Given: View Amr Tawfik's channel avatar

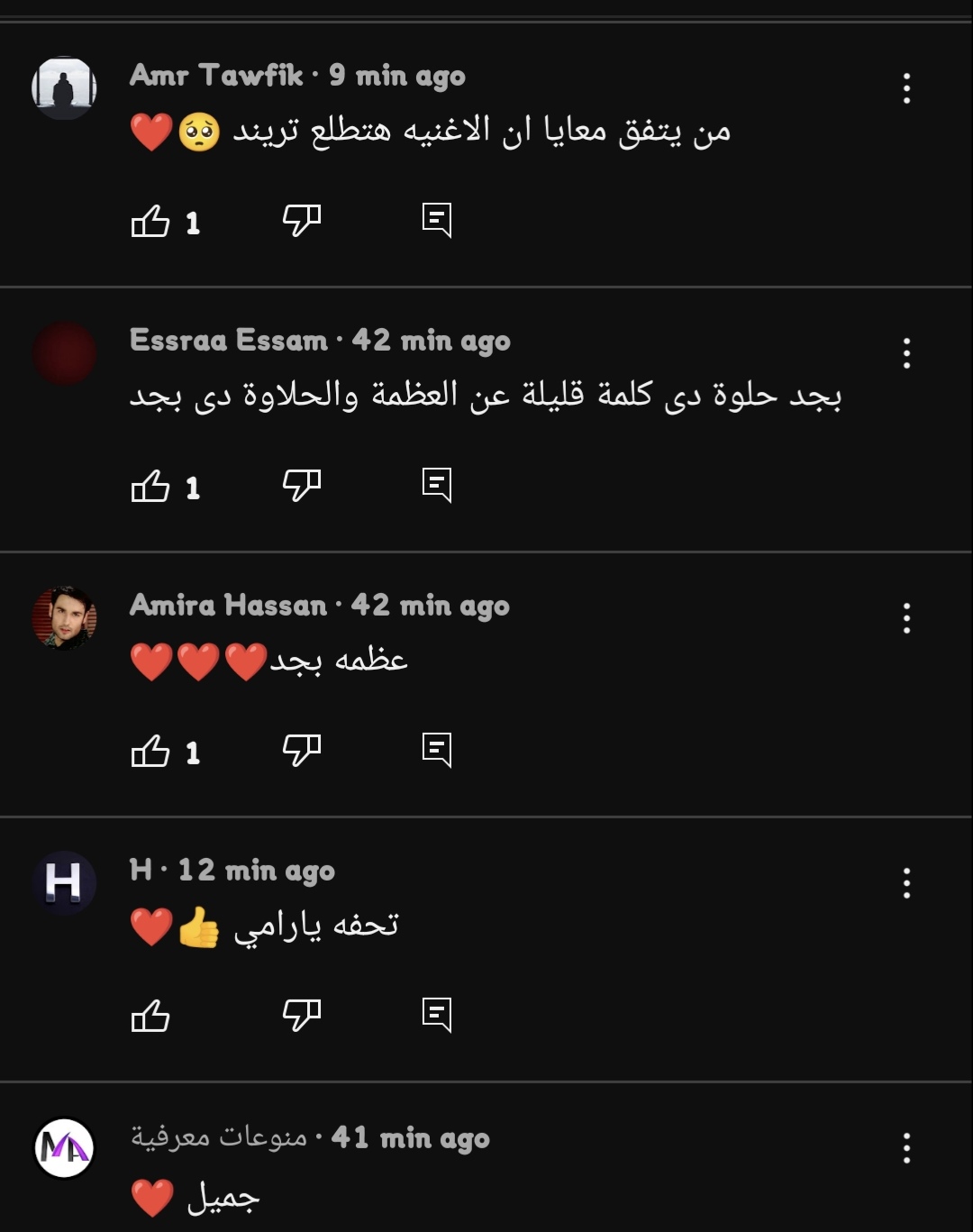Looking at the screenshot, I should tap(64, 87).
